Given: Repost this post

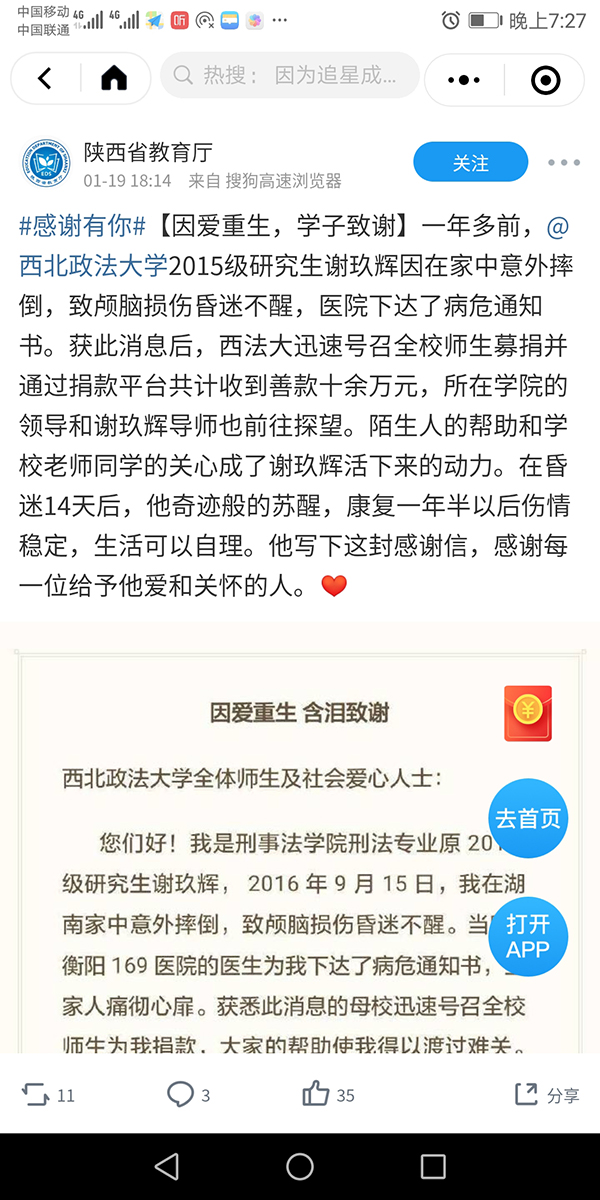Looking at the screenshot, I should [49, 1095].
